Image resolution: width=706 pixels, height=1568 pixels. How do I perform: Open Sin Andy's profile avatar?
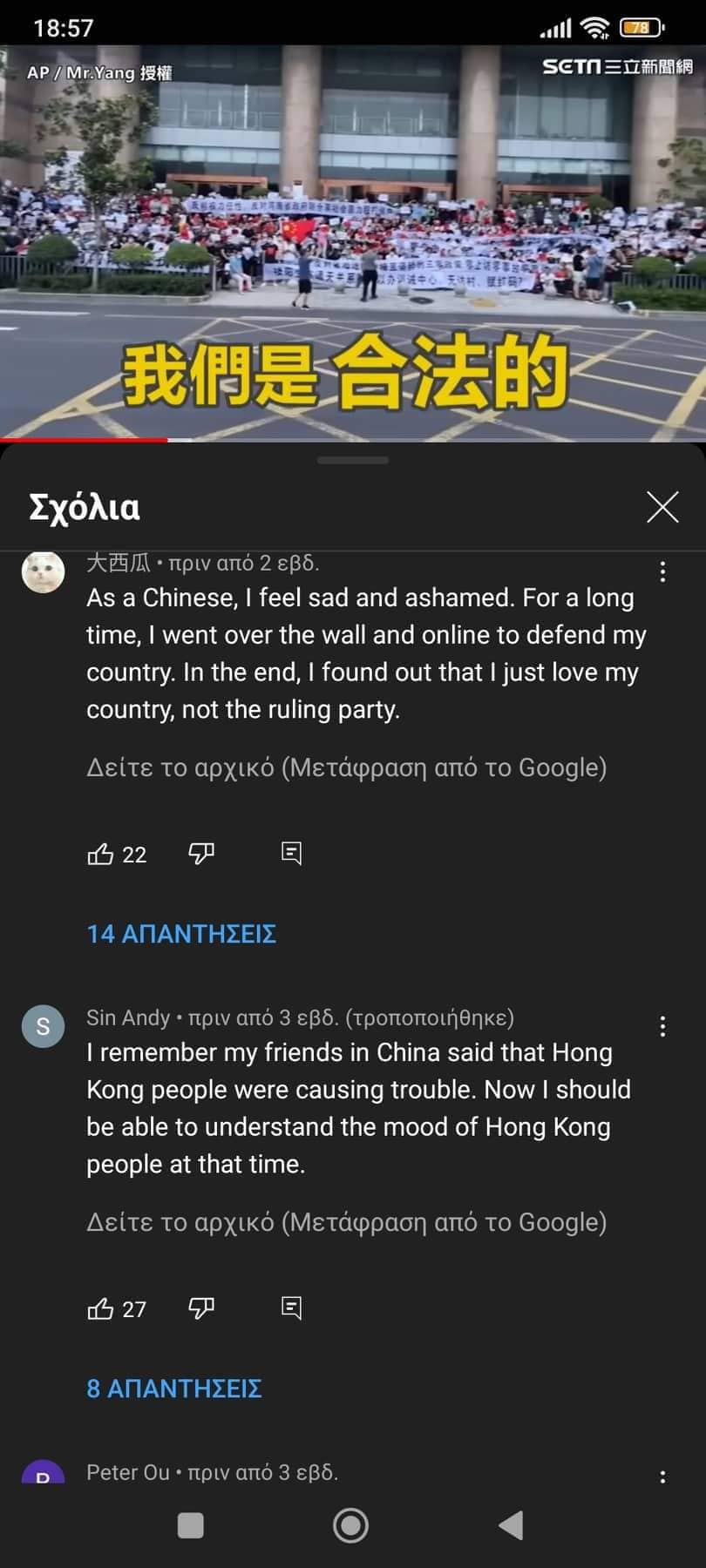(43, 1026)
